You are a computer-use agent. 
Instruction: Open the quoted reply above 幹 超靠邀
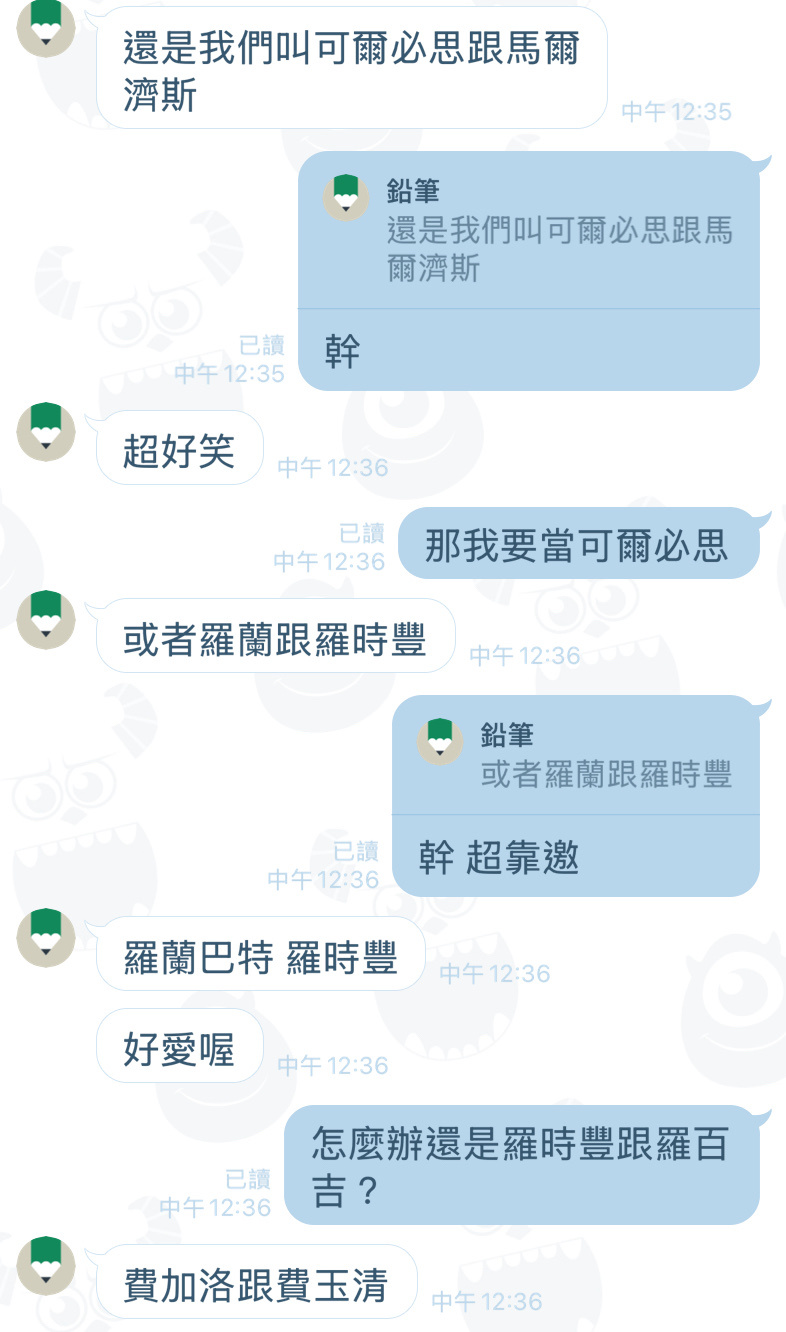[575, 756]
